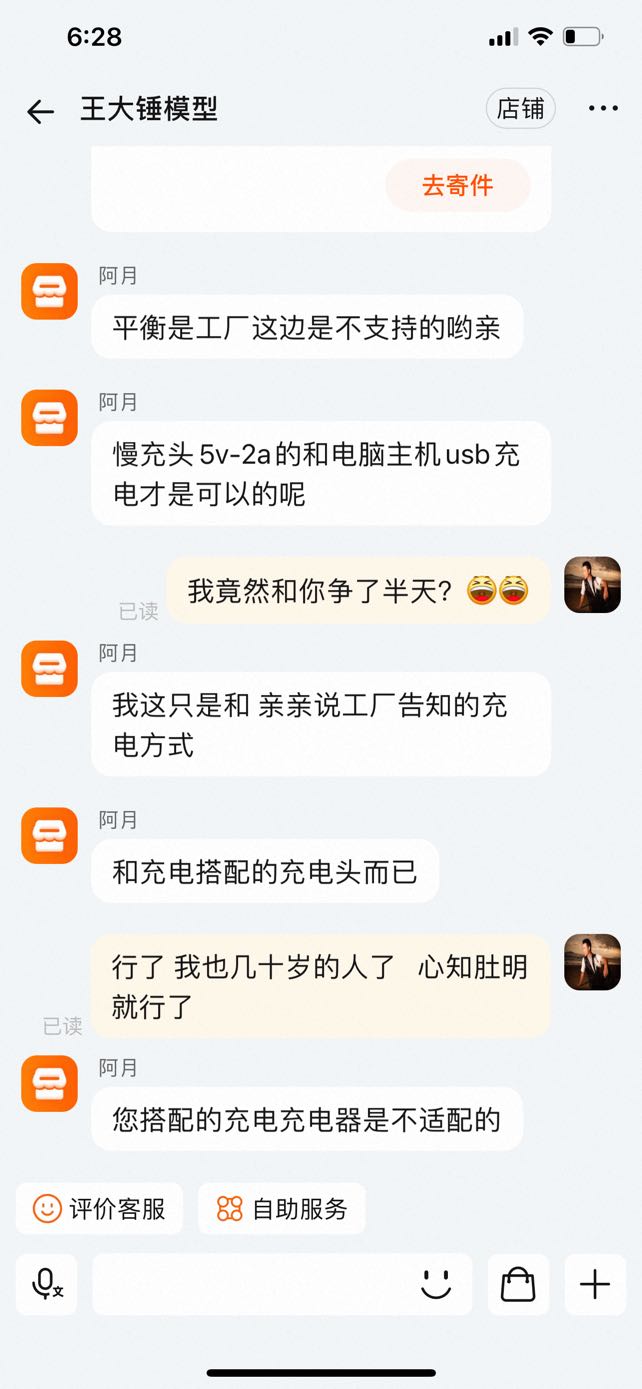Switch to voice input with the microphone
The width and height of the screenshot is (642, 1389).
47,1284
